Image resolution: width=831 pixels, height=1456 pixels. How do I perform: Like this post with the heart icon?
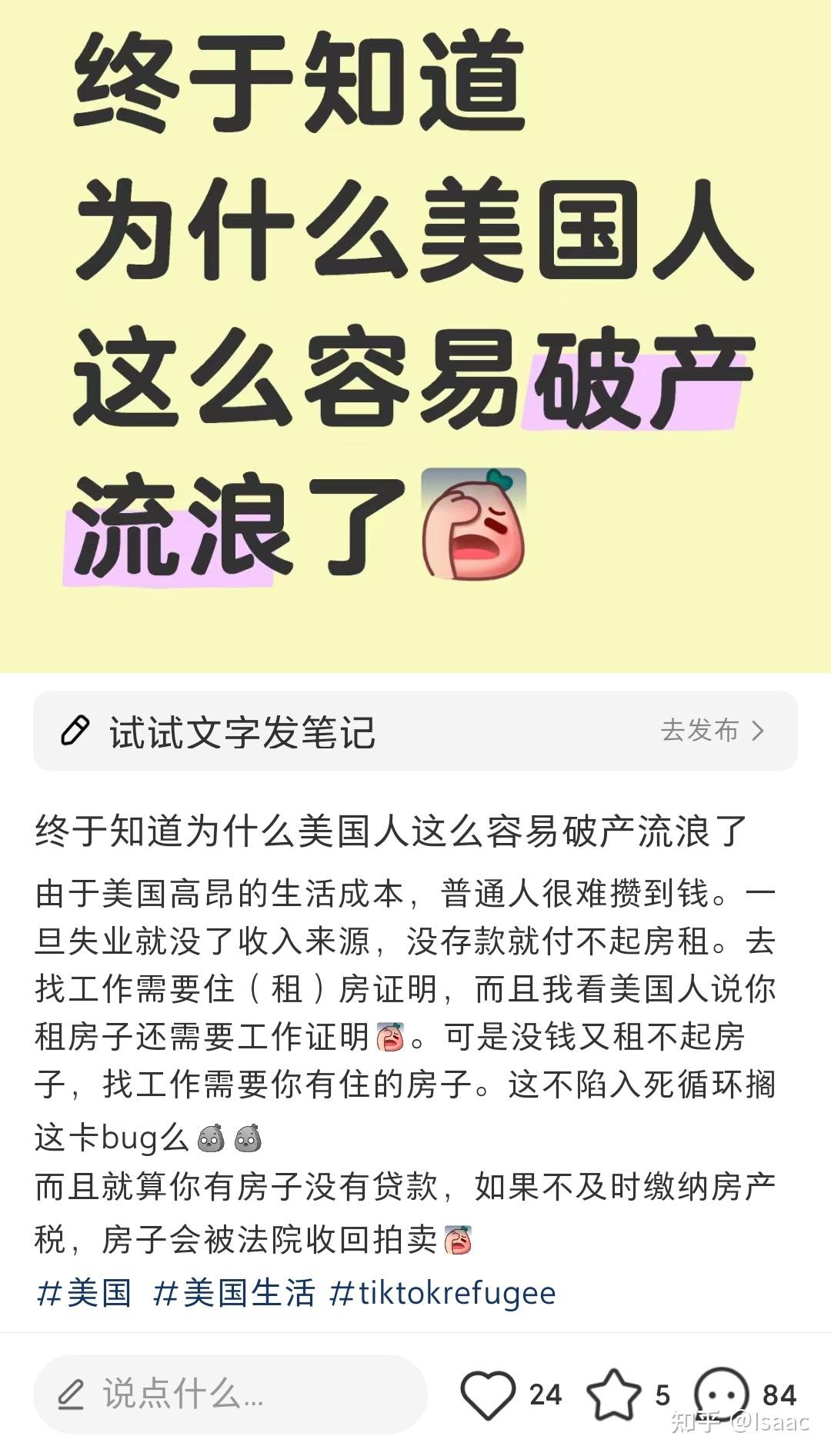tap(488, 1394)
